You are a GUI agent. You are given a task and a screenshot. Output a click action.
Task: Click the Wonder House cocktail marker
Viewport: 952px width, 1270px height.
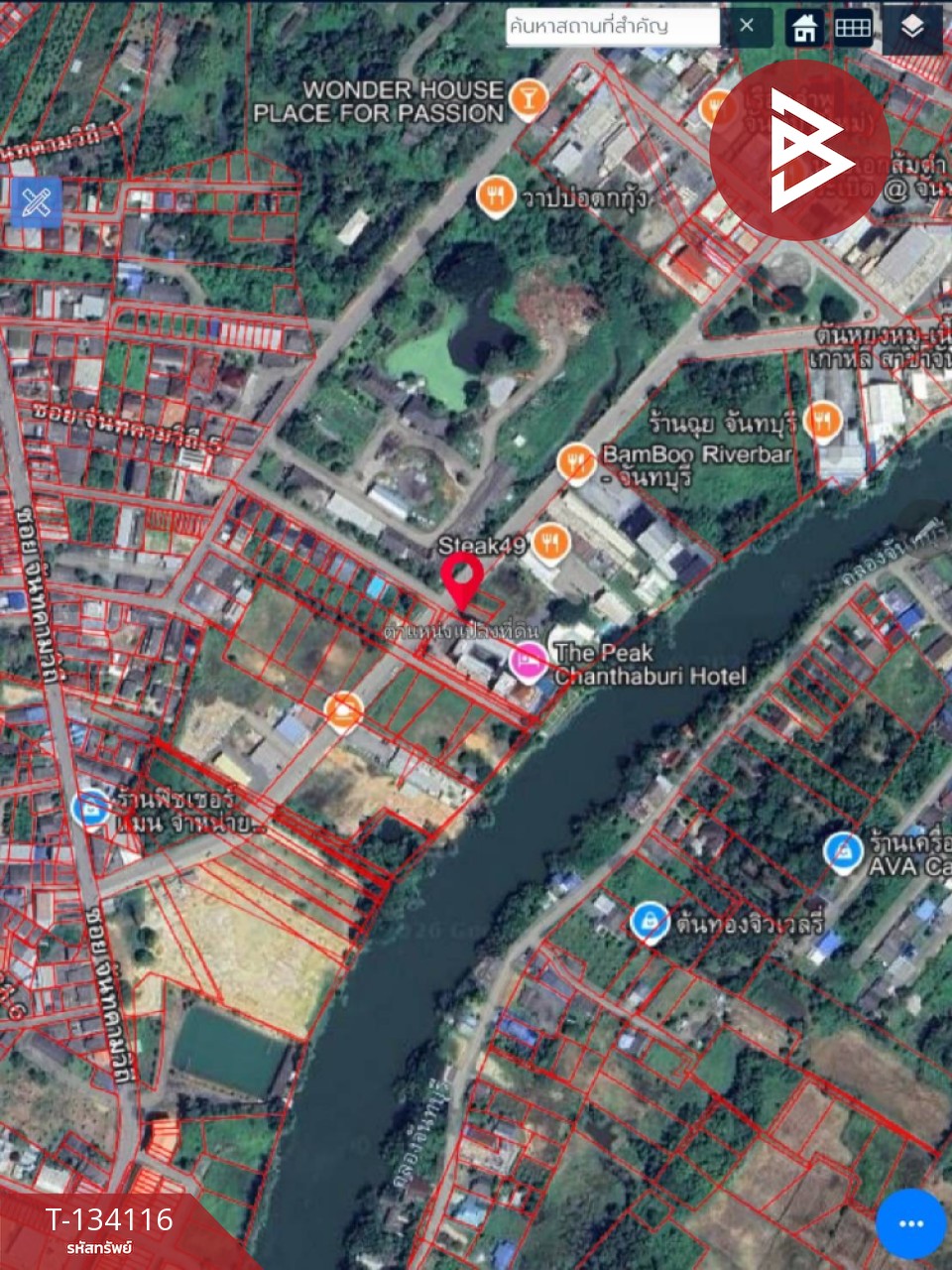(x=531, y=96)
